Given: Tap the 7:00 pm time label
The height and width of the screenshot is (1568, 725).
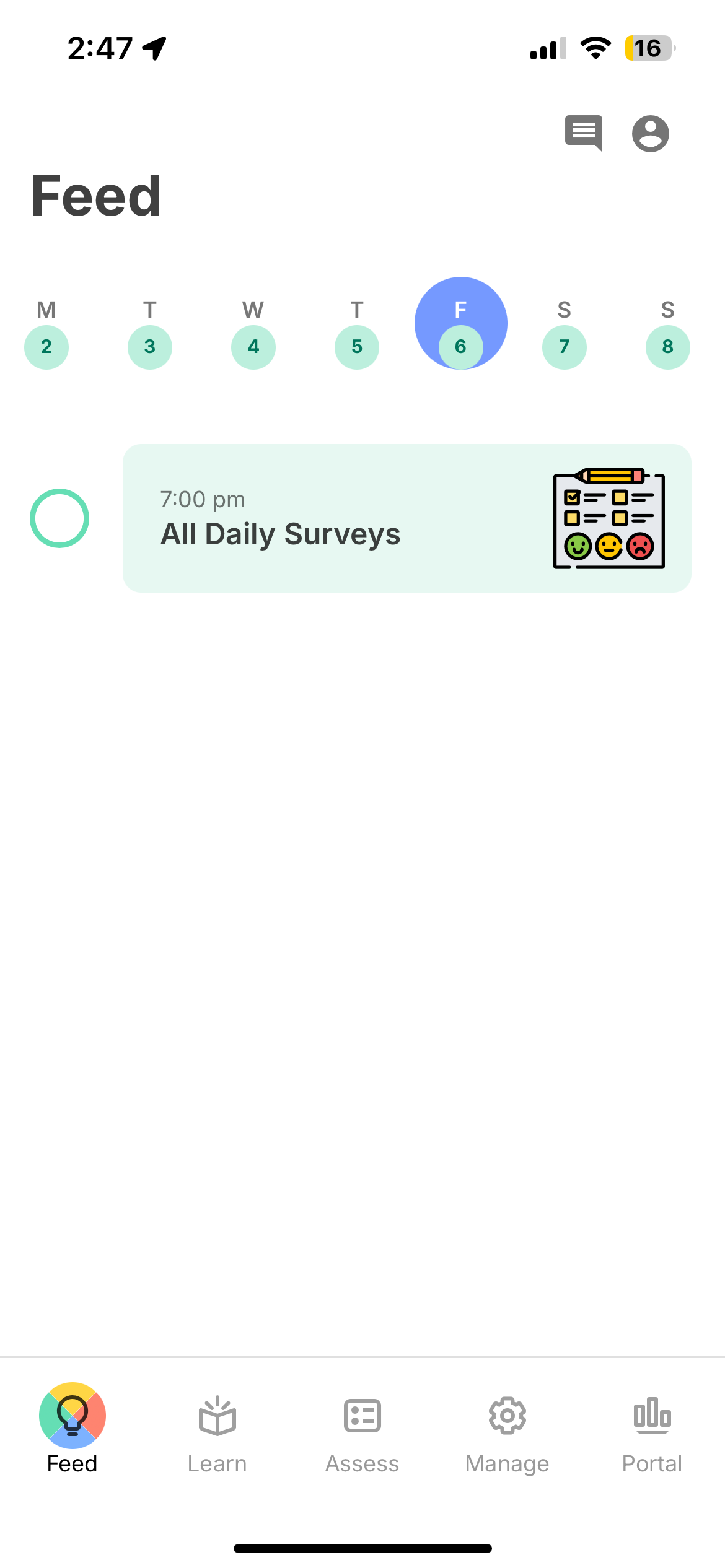Looking at the screenshot, I should [203, 499].
